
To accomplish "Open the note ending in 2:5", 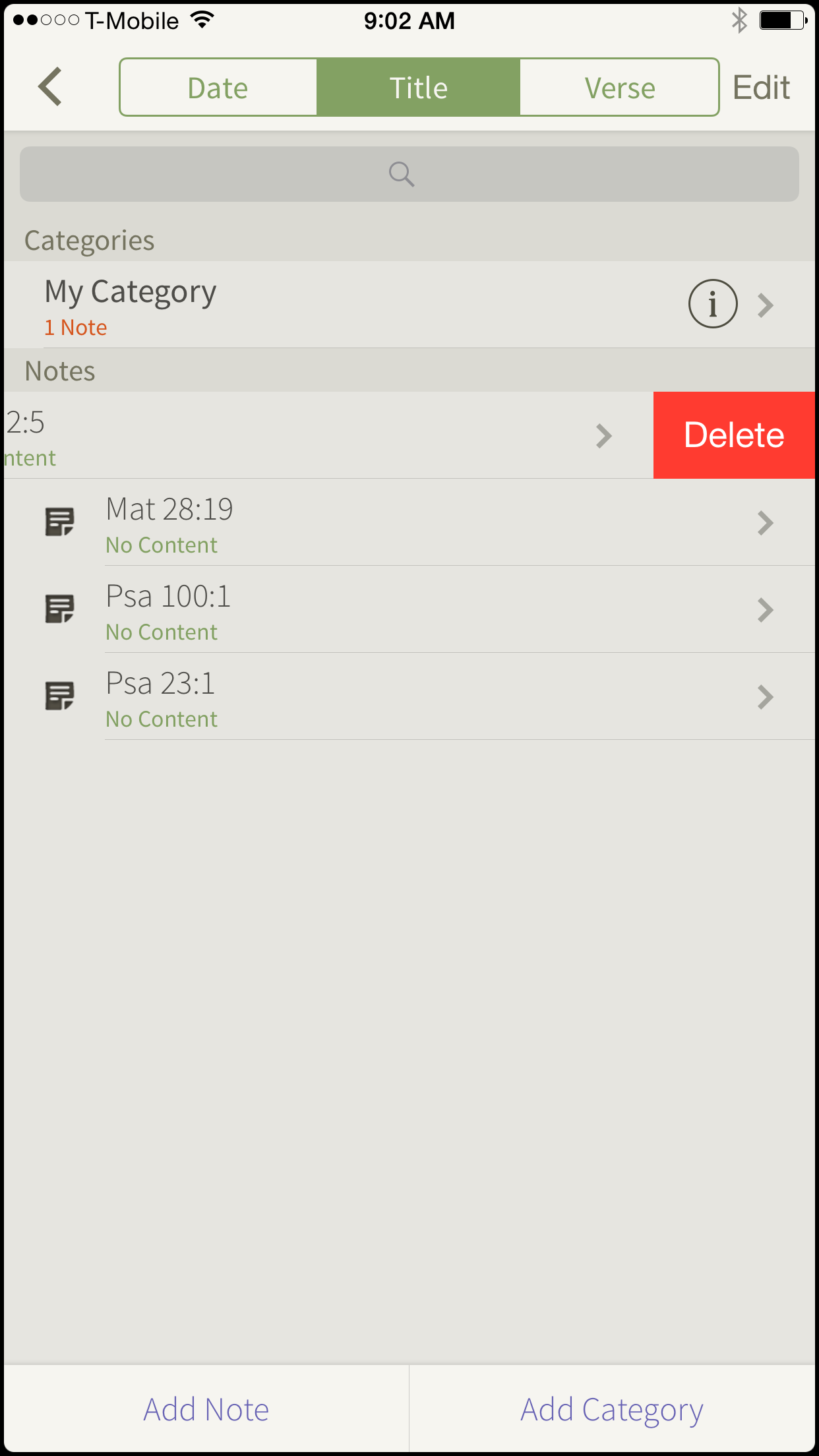I will point(328,435).
